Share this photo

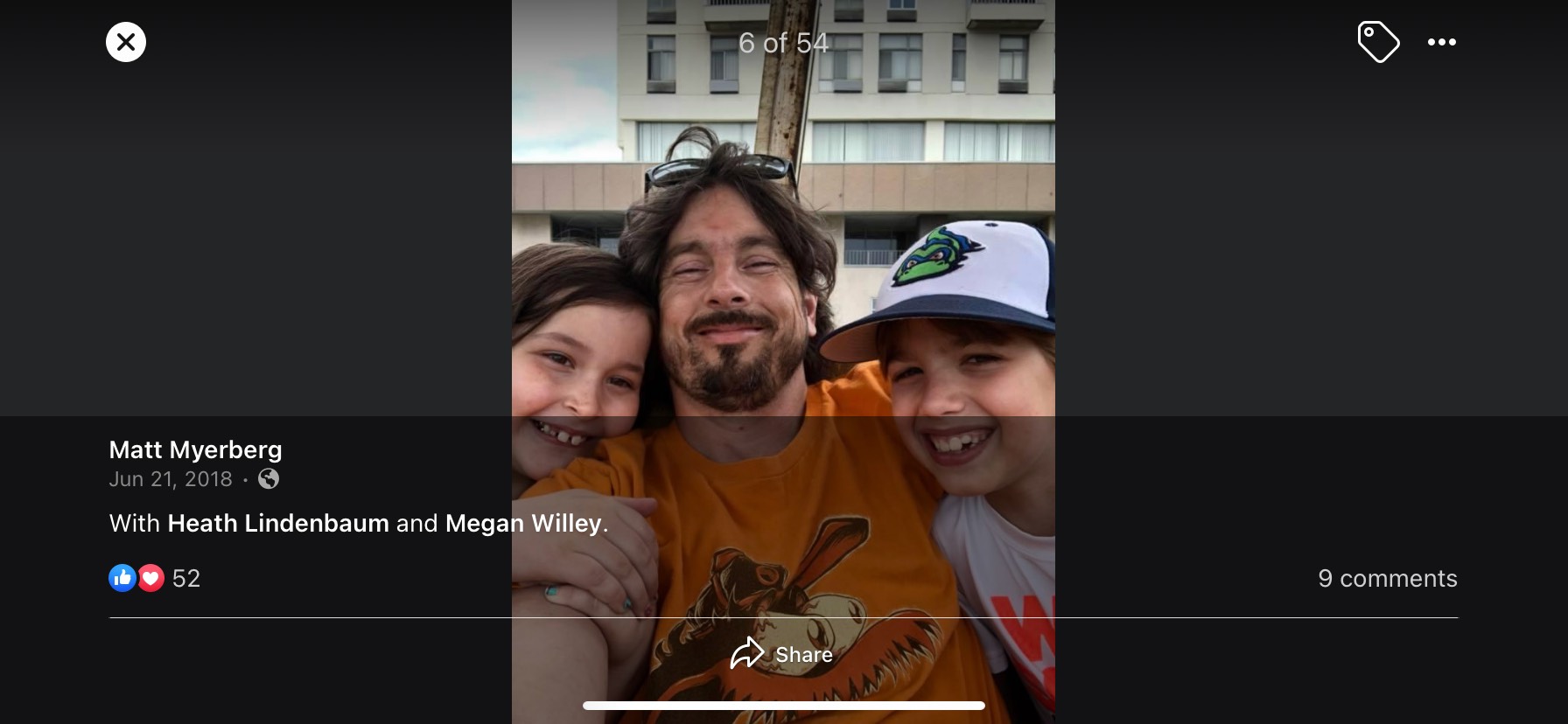[x=782, y=654]
